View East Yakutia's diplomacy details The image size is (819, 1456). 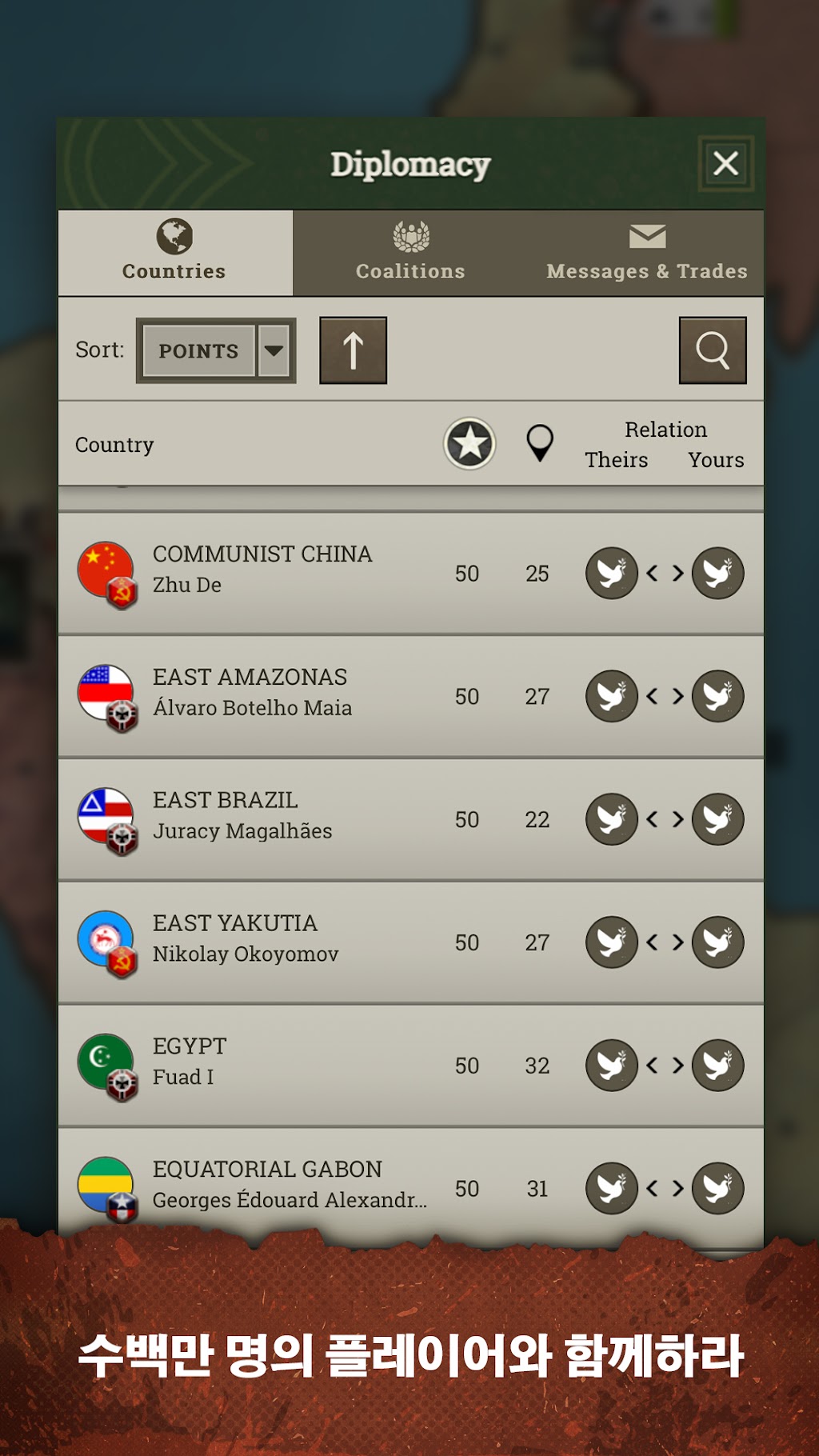(410, 942)
